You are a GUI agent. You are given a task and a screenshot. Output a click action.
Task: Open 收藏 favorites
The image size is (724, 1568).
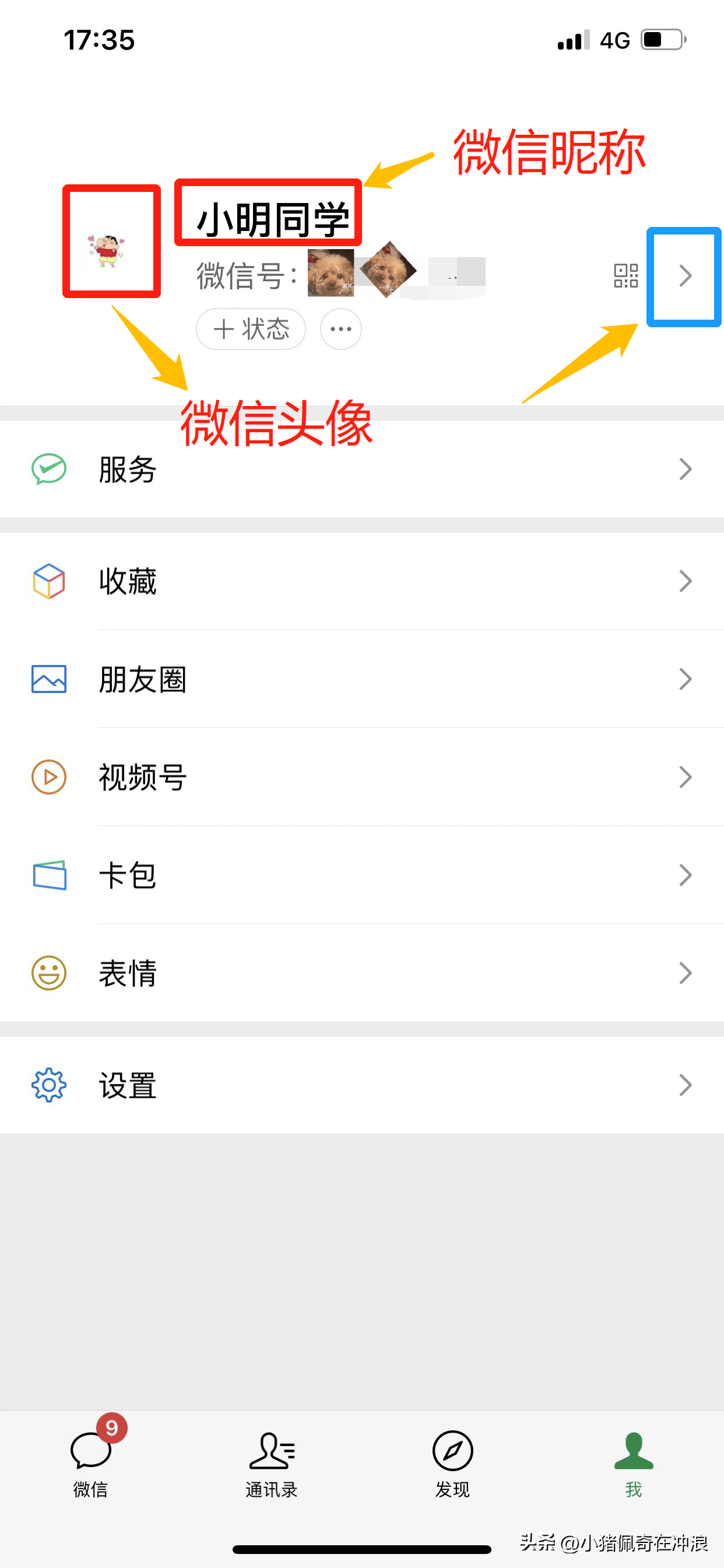tap(362, 582)
